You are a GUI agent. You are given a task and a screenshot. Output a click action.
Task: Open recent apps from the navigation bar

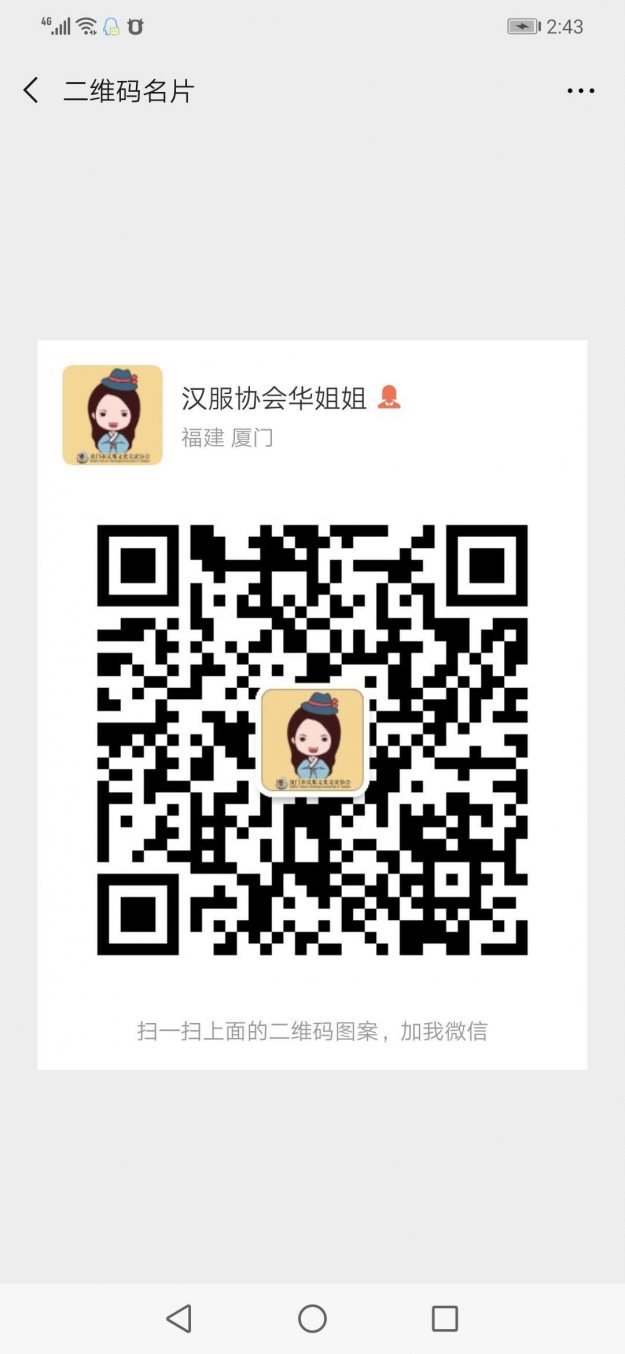click(x=445, y=1318)
